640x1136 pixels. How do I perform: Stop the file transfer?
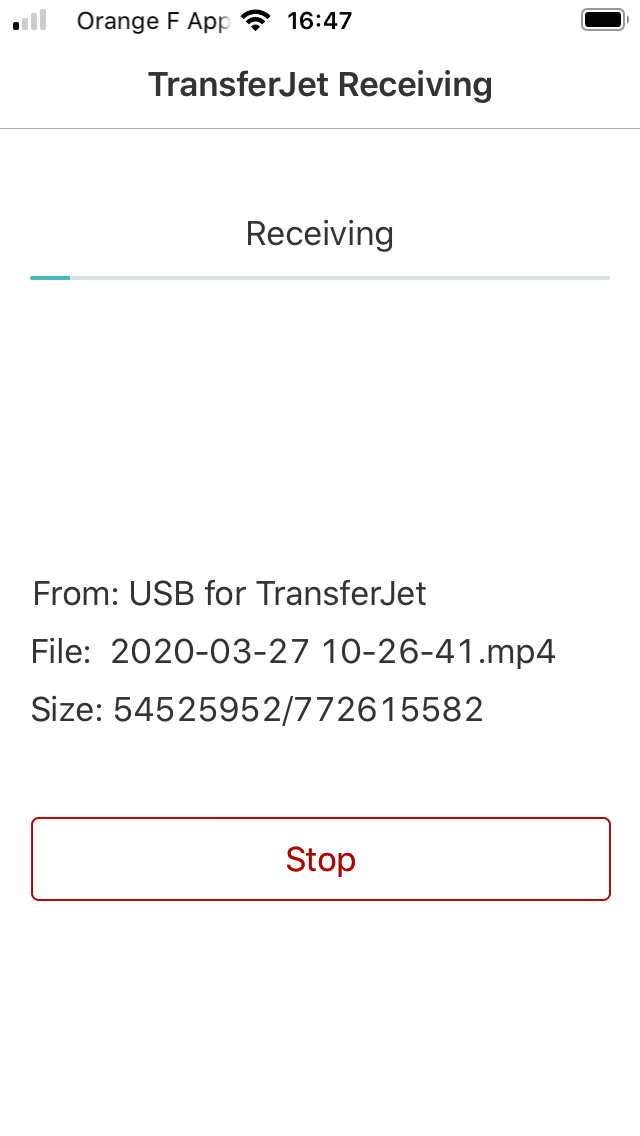[320, 859]
